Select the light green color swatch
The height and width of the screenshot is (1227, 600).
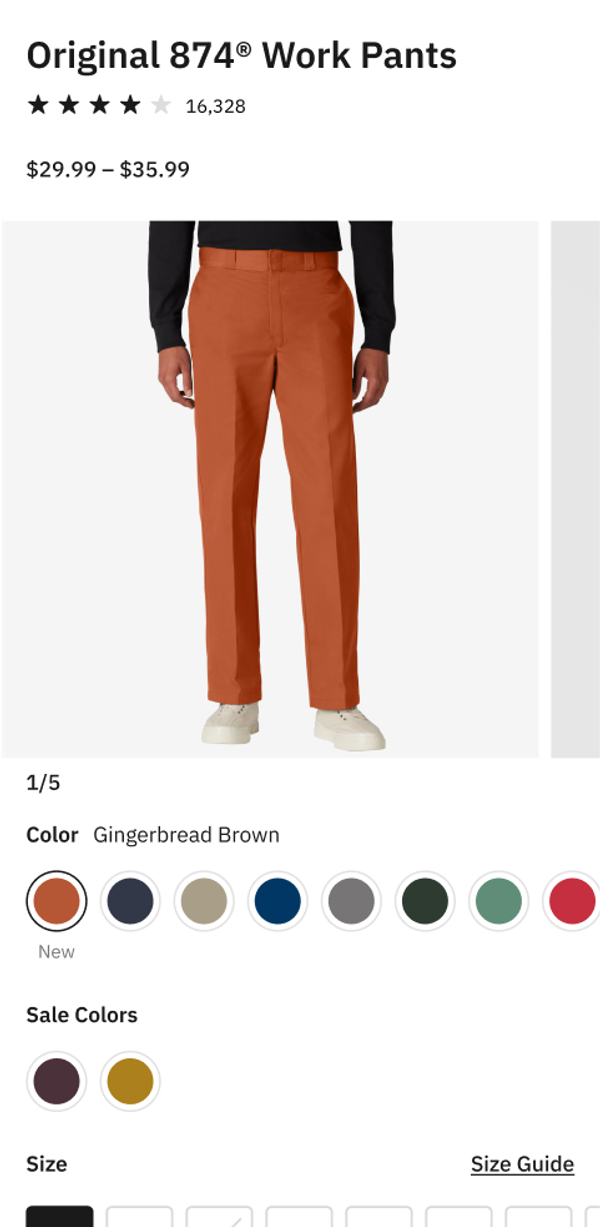click(x=498, y=901)
